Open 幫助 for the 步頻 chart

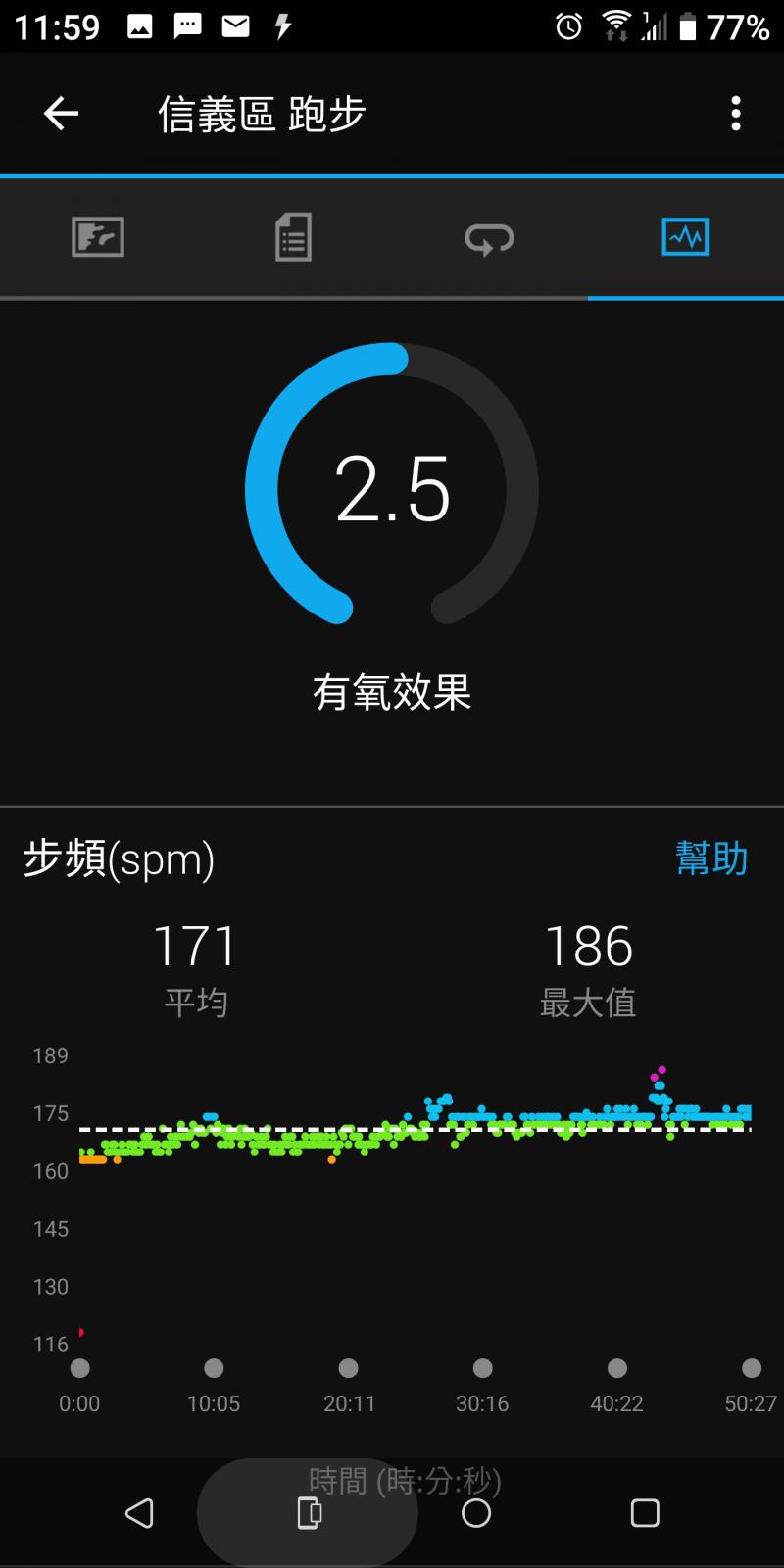(711, 858)
